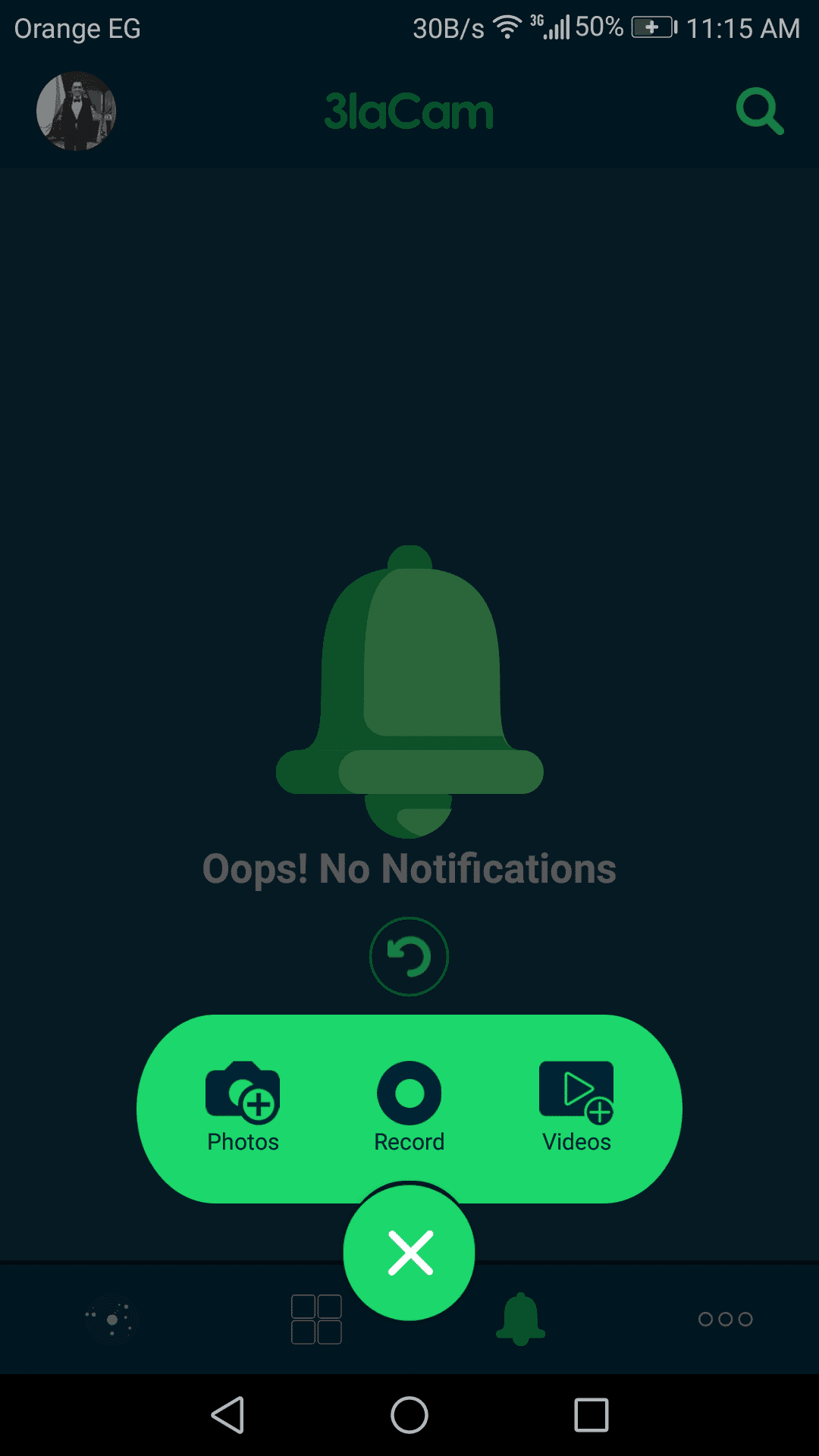This screenshot has width=819, height=1456.
Task: Open the search icon
Action: (x=759, y=111)
